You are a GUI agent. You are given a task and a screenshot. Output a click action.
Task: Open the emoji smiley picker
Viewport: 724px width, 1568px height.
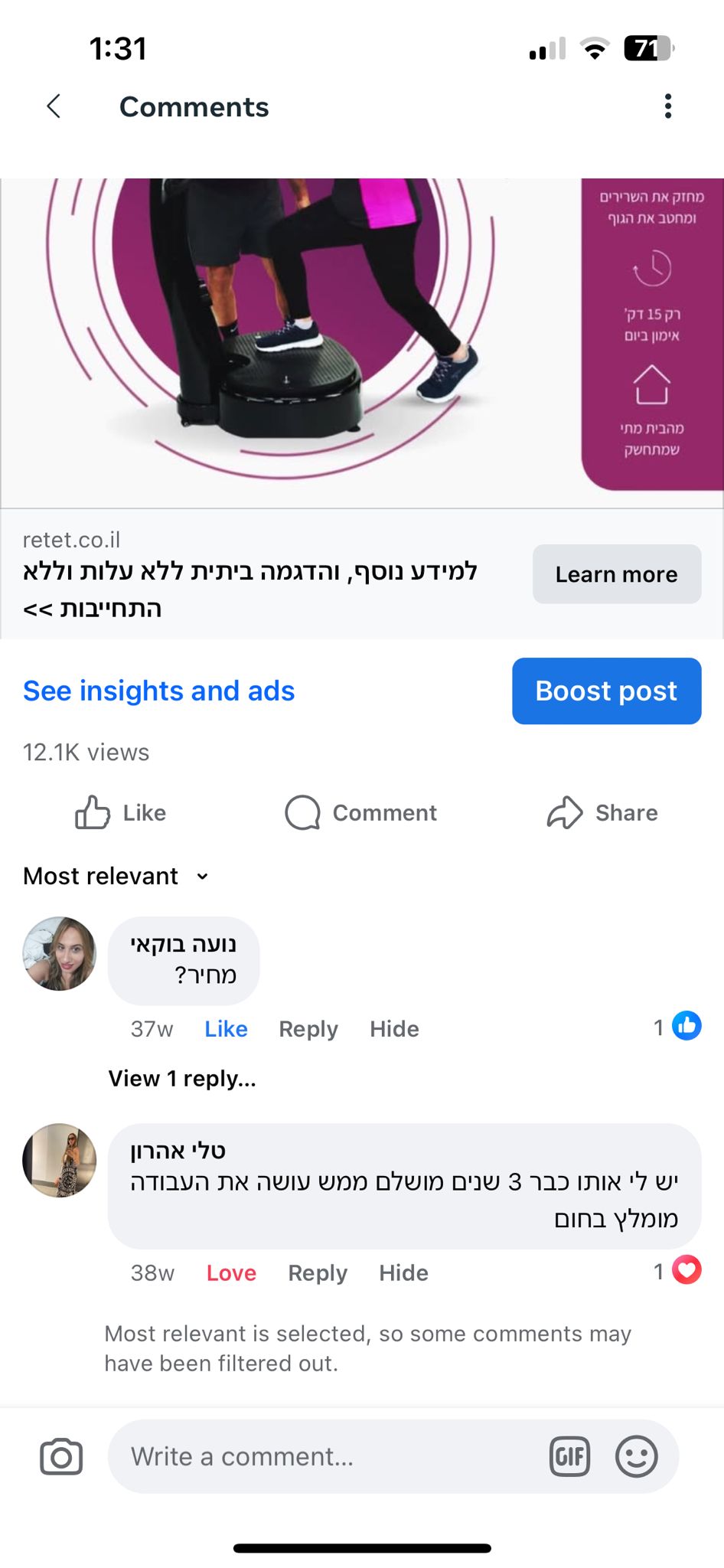point(637,1456)
